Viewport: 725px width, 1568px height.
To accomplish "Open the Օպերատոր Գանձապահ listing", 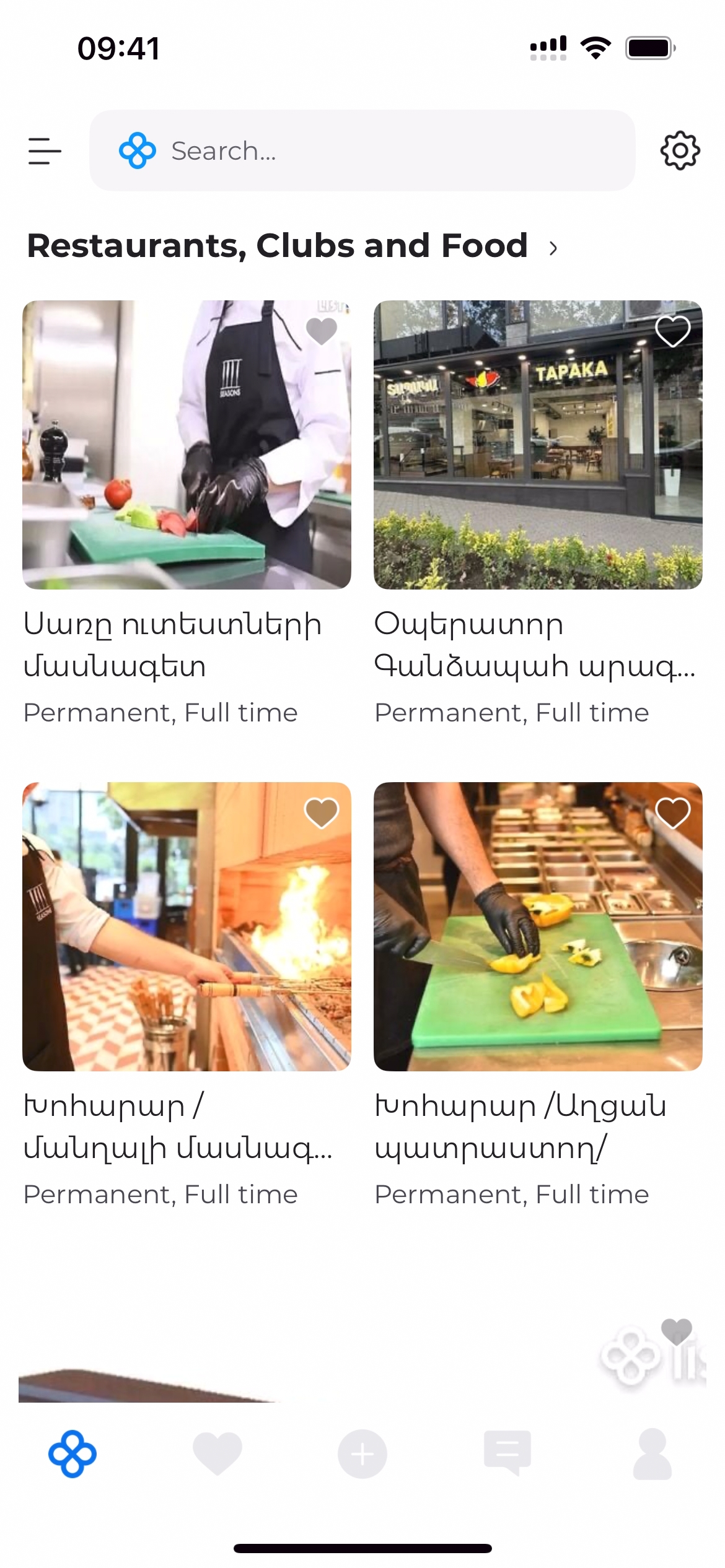I will 538,445.
